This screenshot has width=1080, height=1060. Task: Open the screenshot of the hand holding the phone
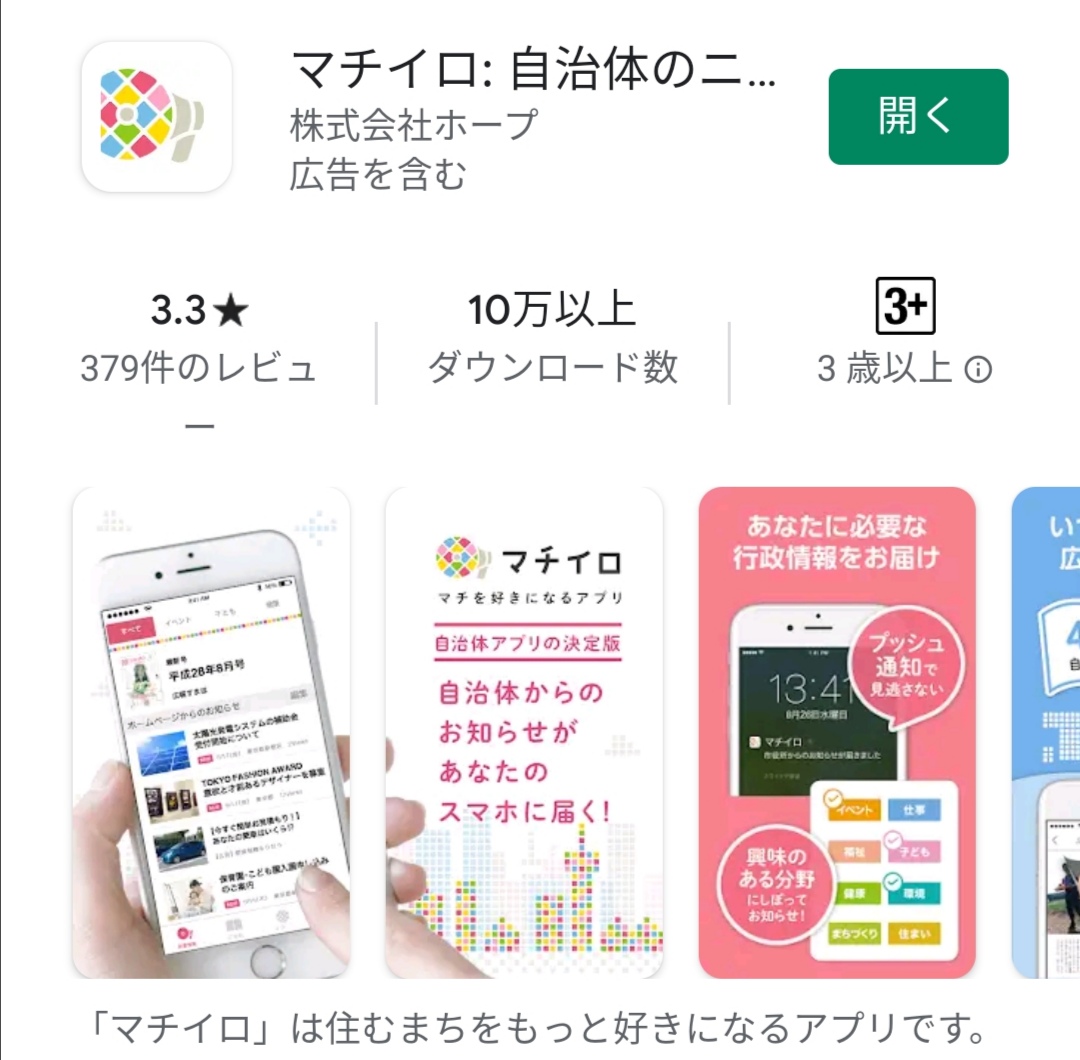[x=211, y=732]
